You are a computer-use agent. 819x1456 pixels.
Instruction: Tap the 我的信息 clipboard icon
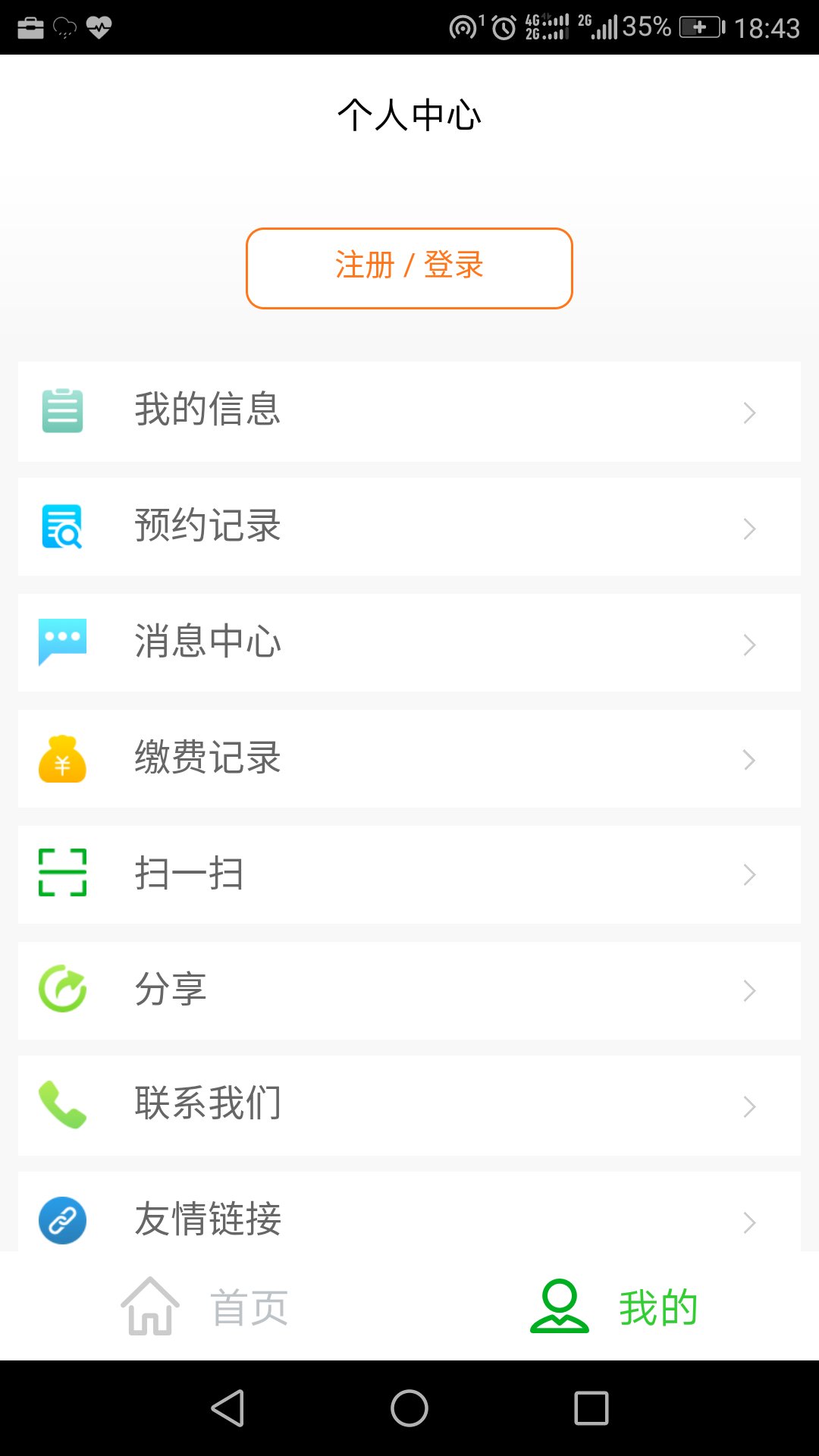(x=63, y=411)
